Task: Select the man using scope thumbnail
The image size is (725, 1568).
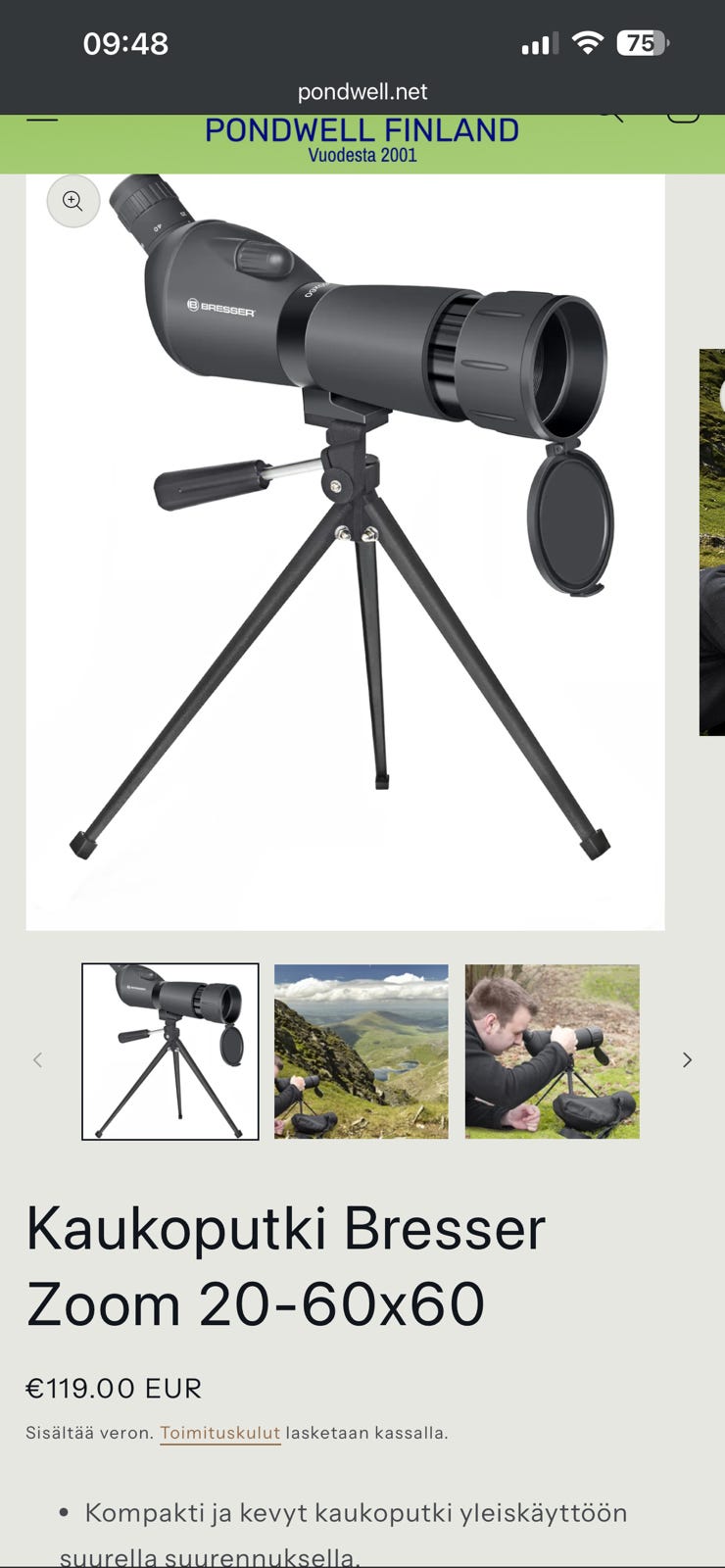Action: 553,1052
